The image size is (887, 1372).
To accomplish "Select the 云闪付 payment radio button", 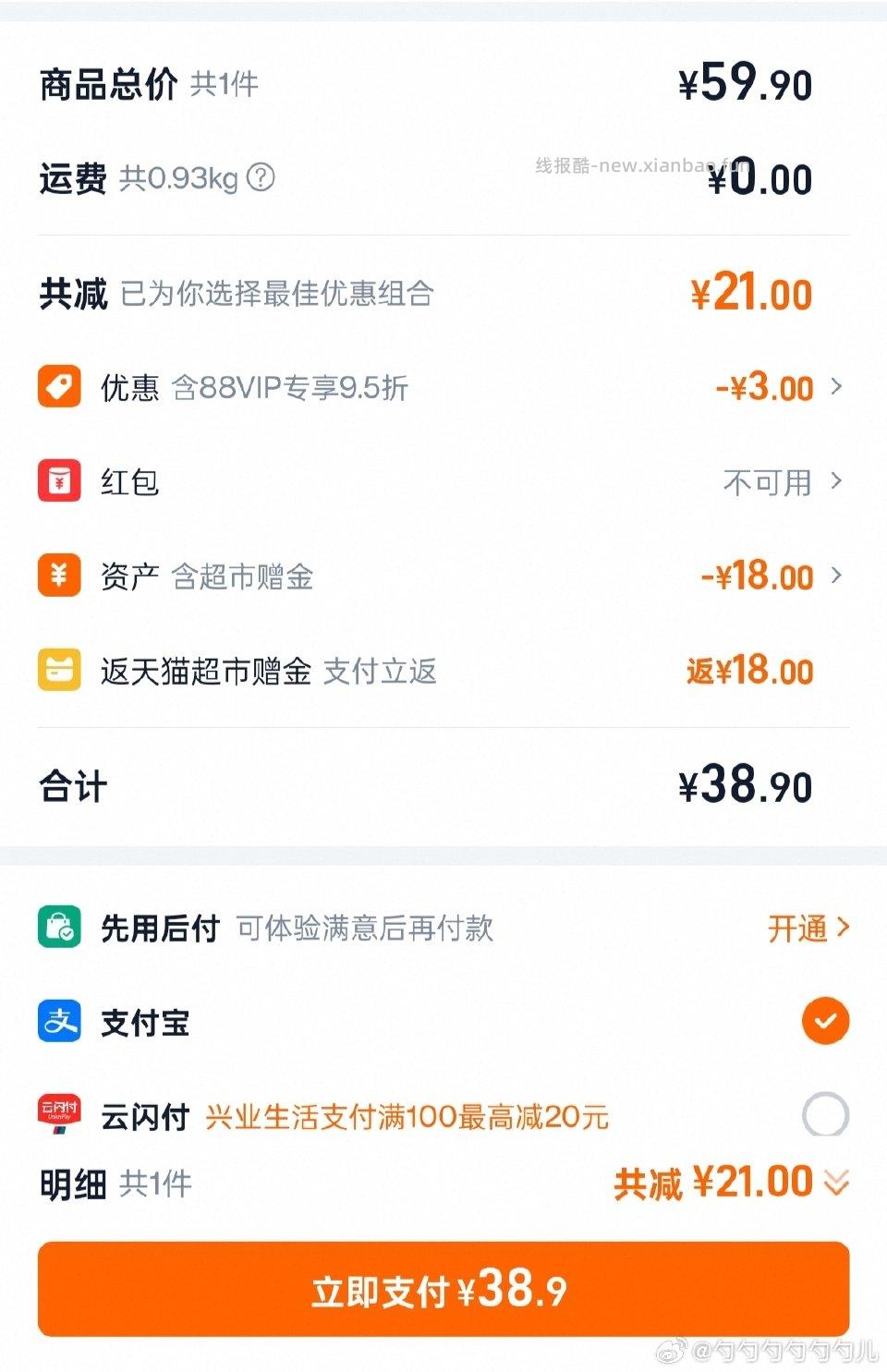I will [x=827, y=1116].
